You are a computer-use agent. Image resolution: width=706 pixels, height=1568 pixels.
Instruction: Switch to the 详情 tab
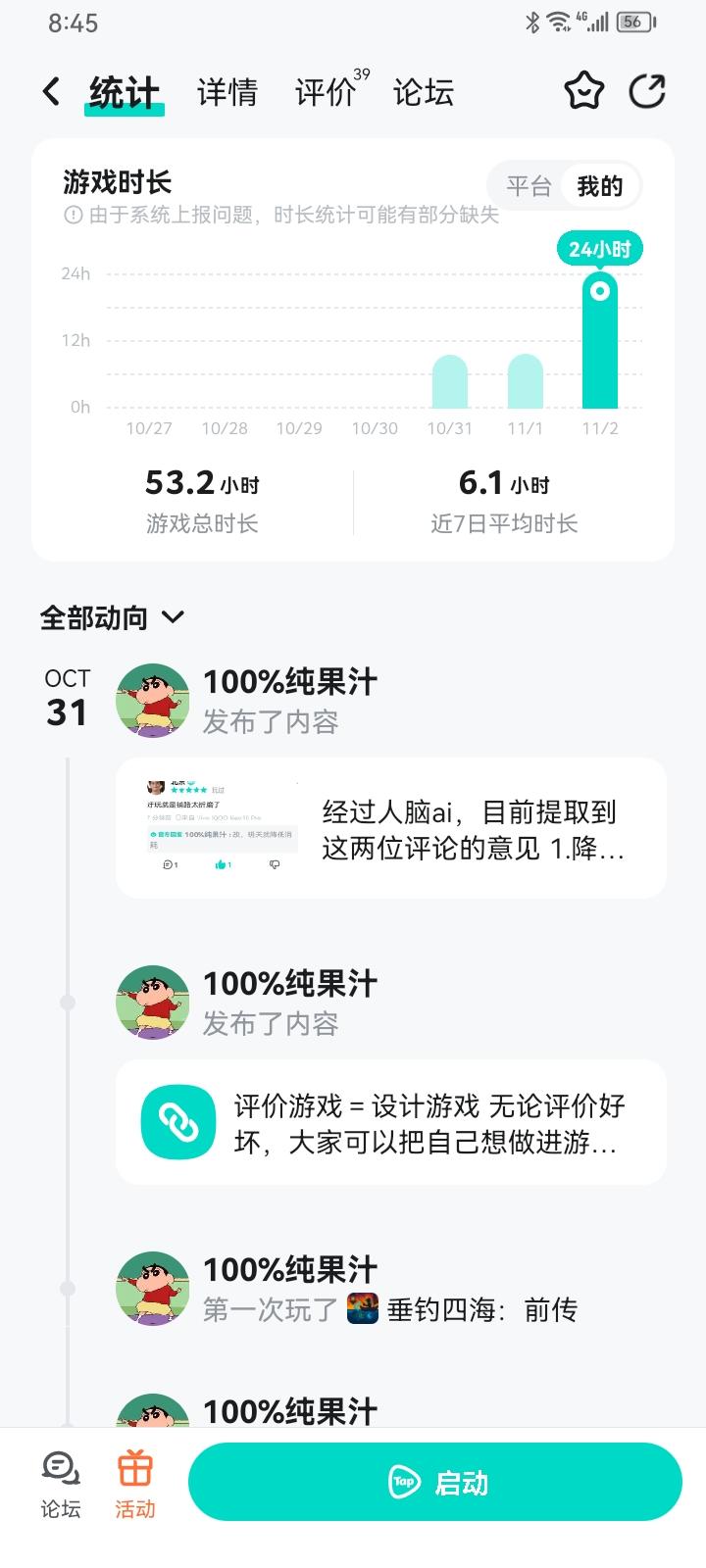[227, 91]
